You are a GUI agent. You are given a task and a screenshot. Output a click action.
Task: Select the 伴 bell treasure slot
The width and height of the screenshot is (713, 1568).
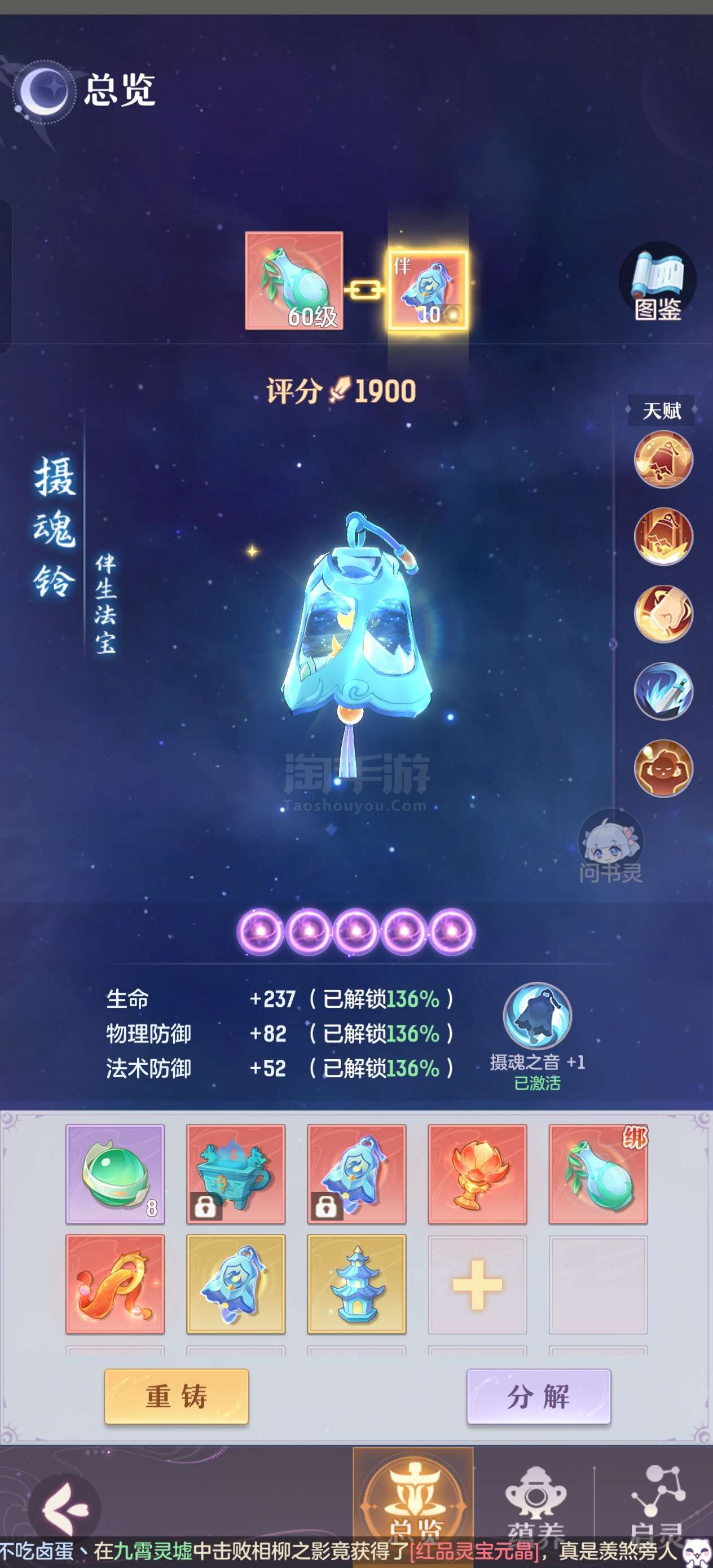428,290
